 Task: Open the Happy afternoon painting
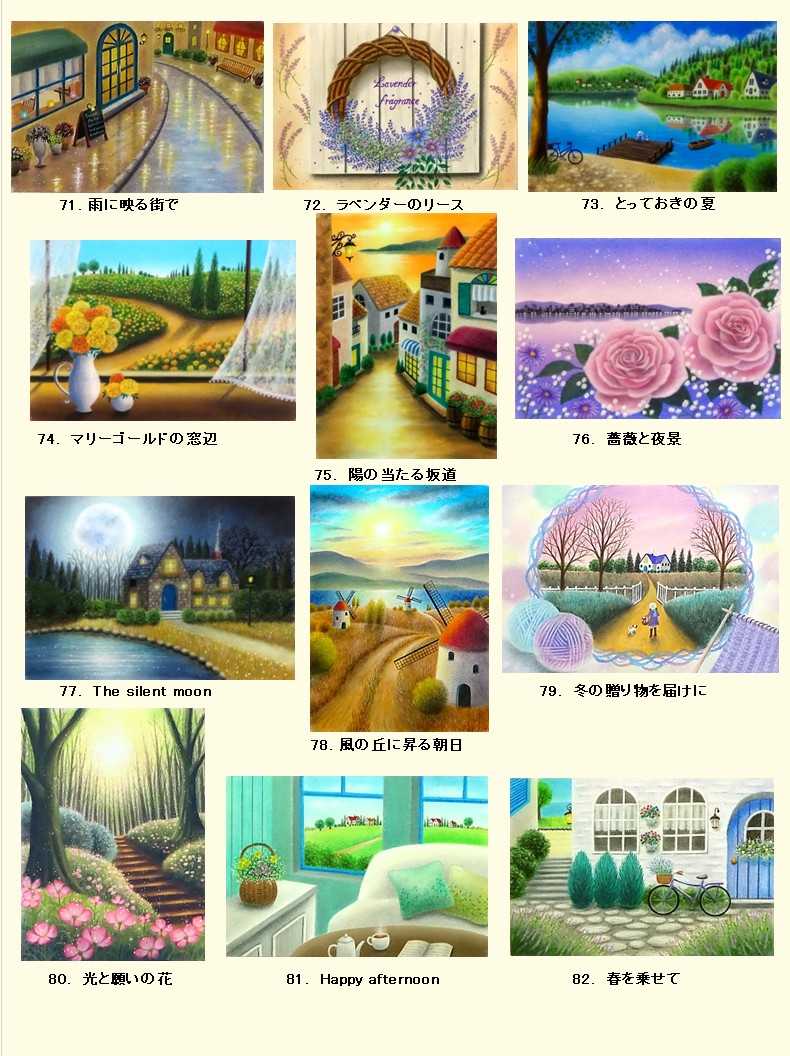pos(357,866)
